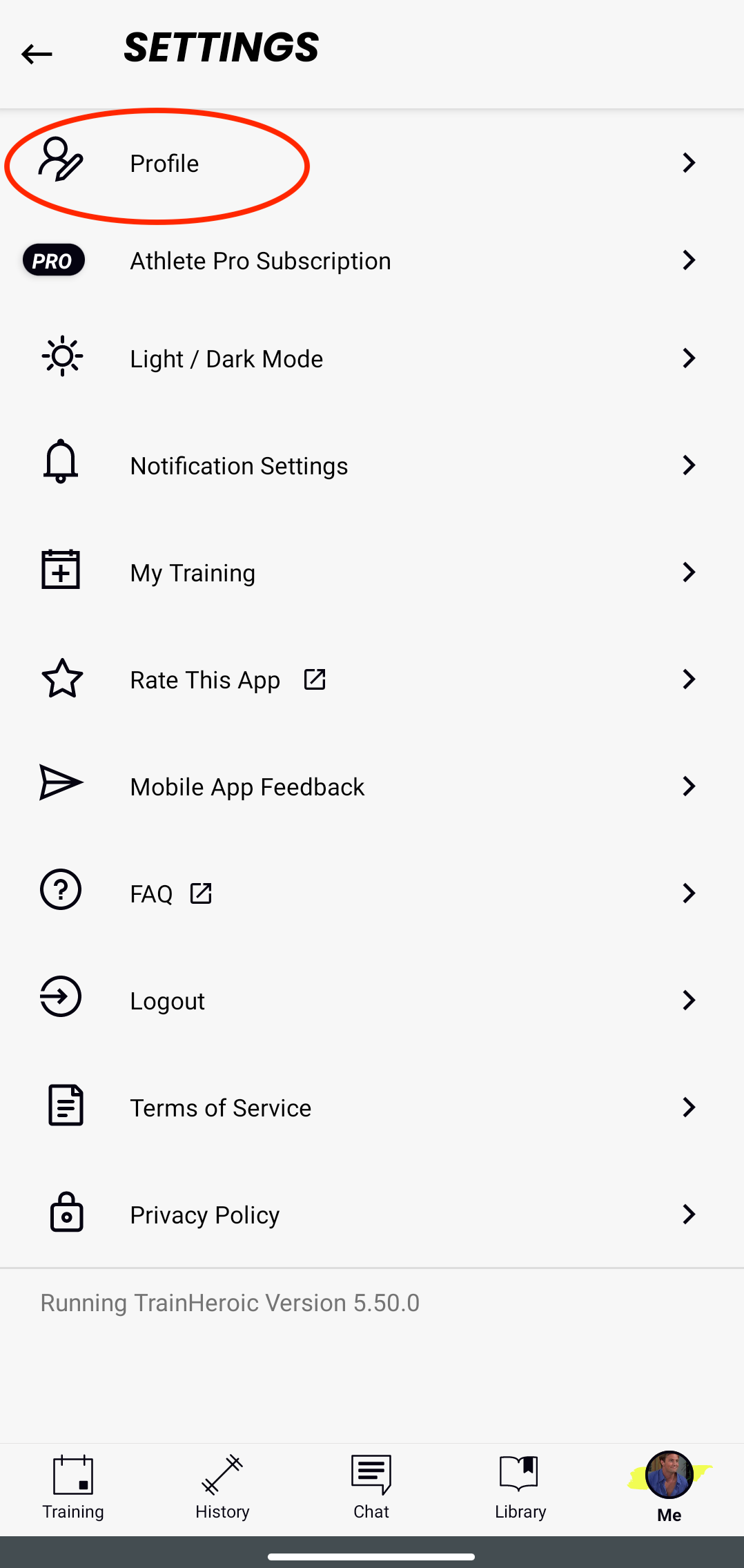Switch to the Library tab
744x1568 pixels.
[x=520, y=1488]
